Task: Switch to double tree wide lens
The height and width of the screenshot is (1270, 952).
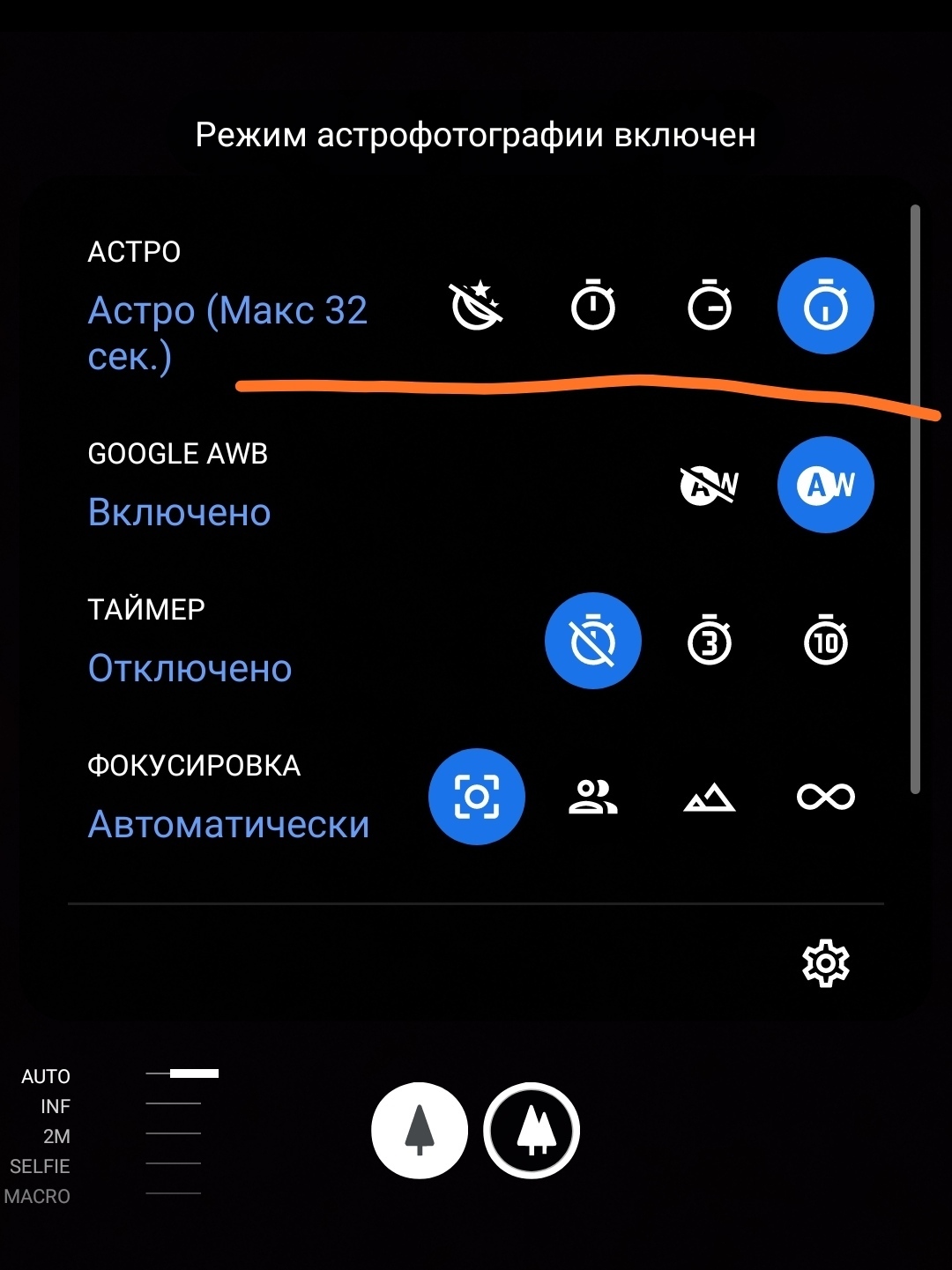Action: (532, 1131)
